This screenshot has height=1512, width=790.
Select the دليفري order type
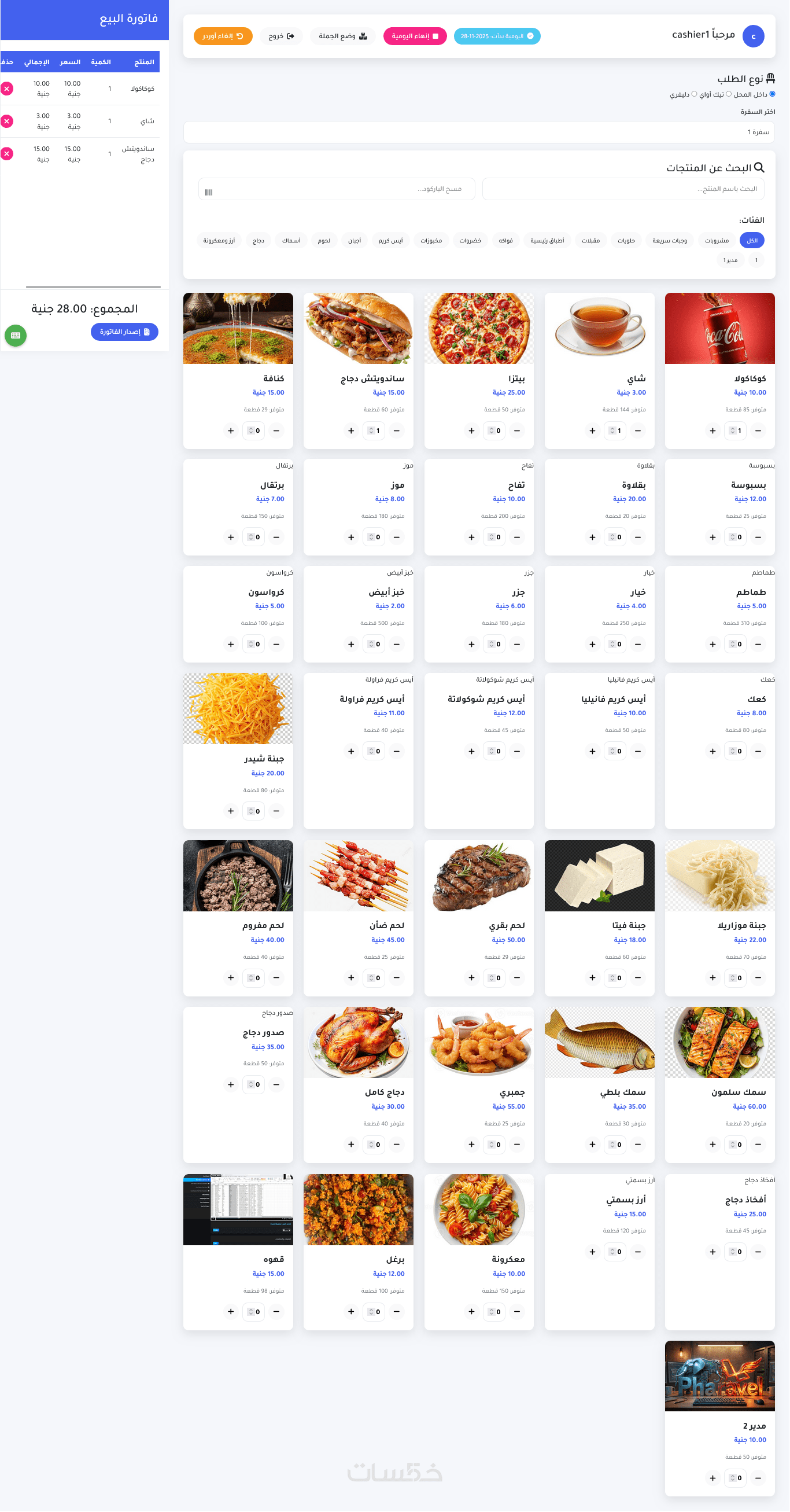point(694,94)
